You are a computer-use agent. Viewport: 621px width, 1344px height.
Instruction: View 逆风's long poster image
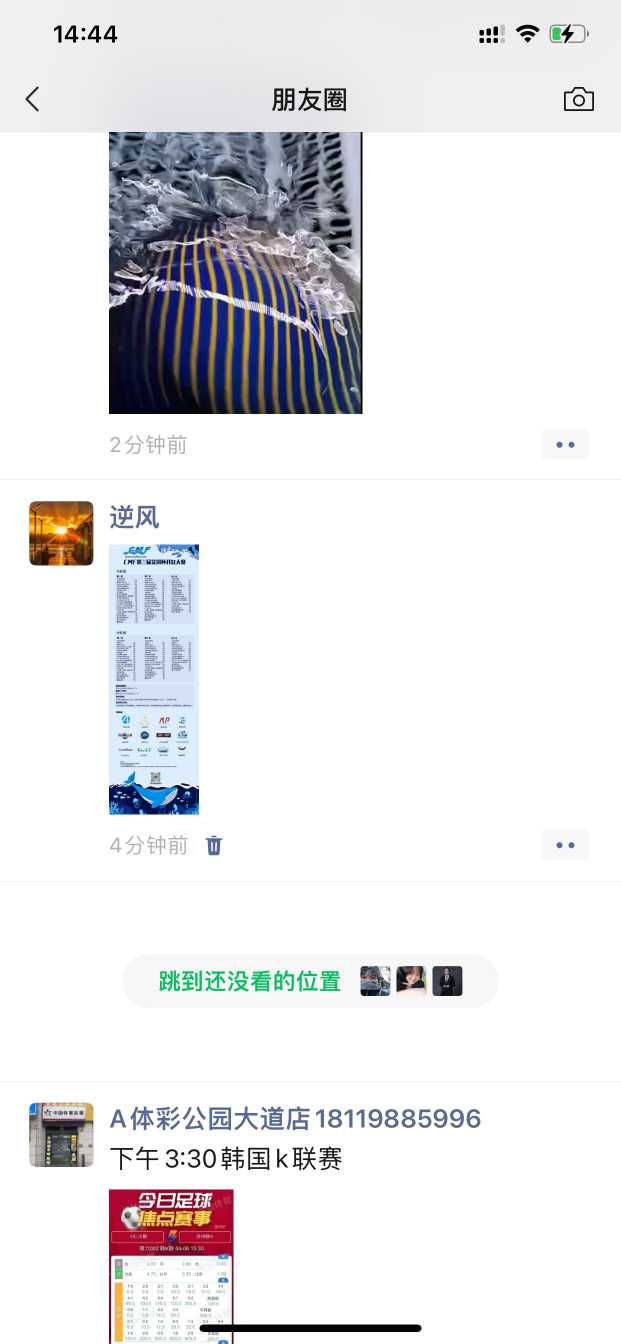click(x=154, y=679)
